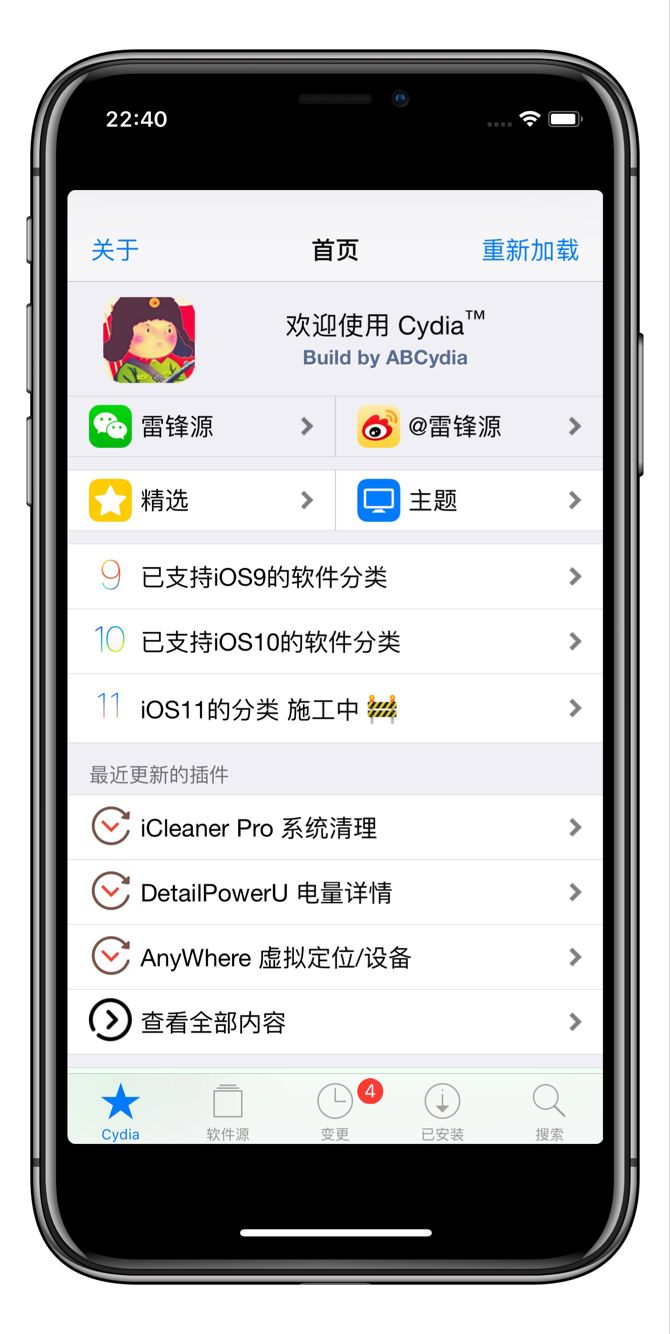Open the 主题 themes section

pyautogui.click(x=469, y=500)
